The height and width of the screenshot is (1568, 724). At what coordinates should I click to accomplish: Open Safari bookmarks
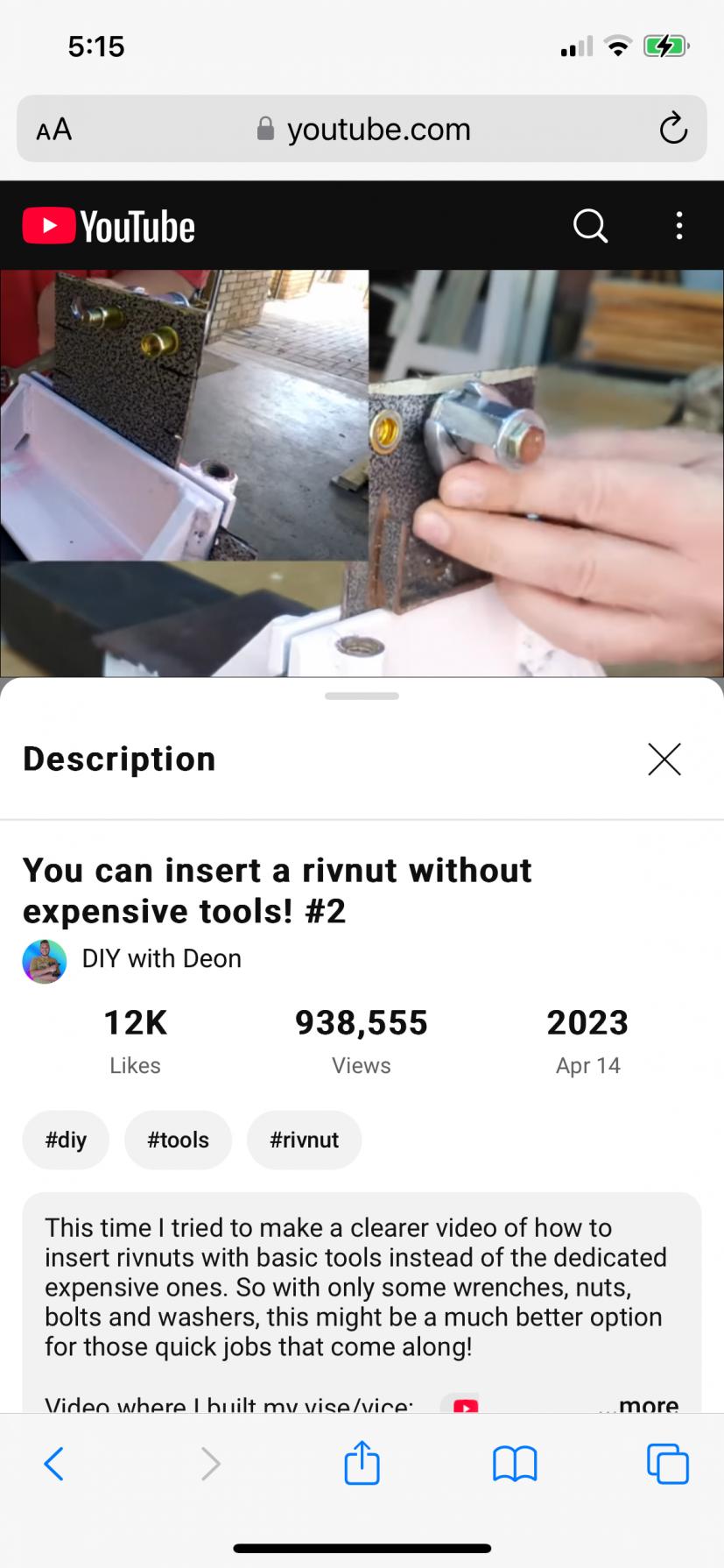click(x=515, y=1464)
